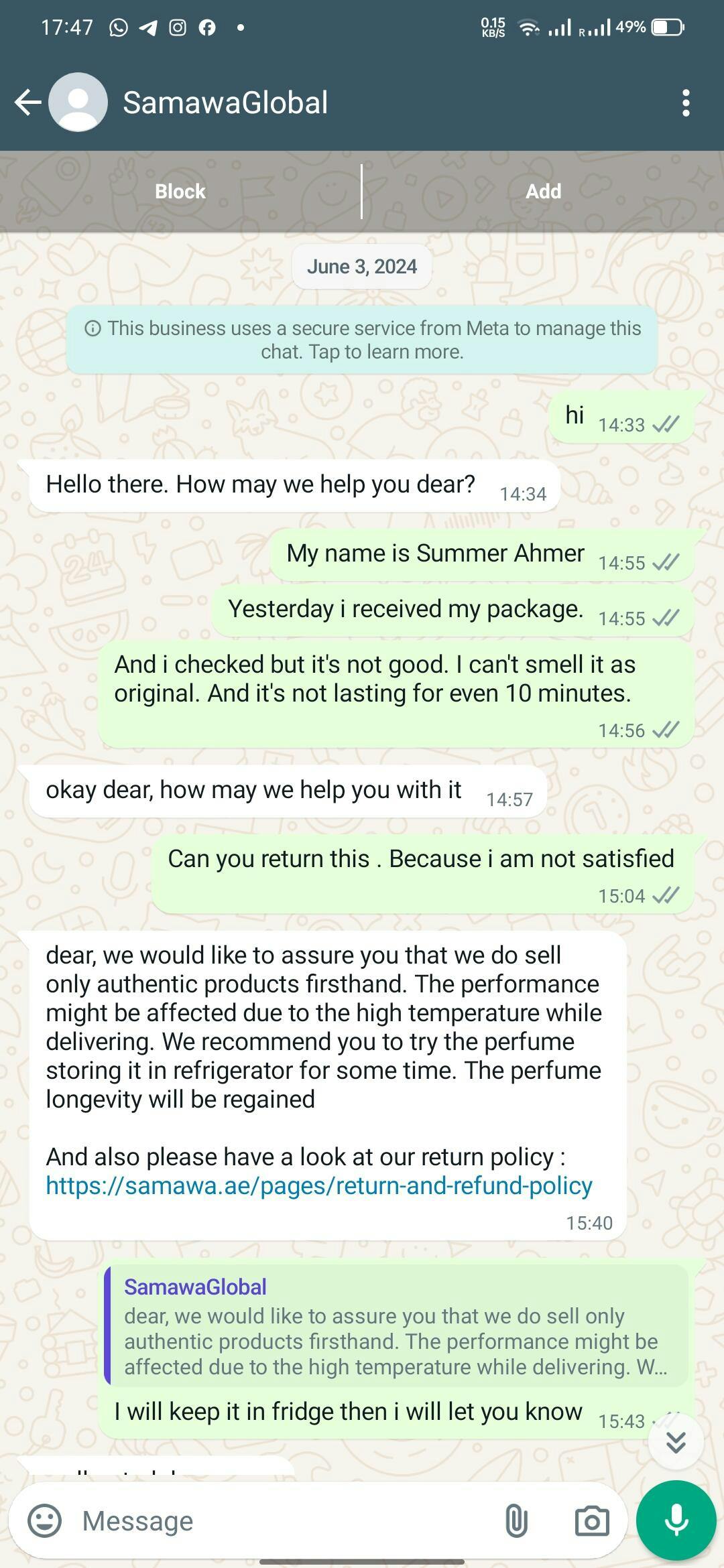Open the return-and-refund-policy link
The width and height of the screenshot is (724, 1568).
(319, 1185)
